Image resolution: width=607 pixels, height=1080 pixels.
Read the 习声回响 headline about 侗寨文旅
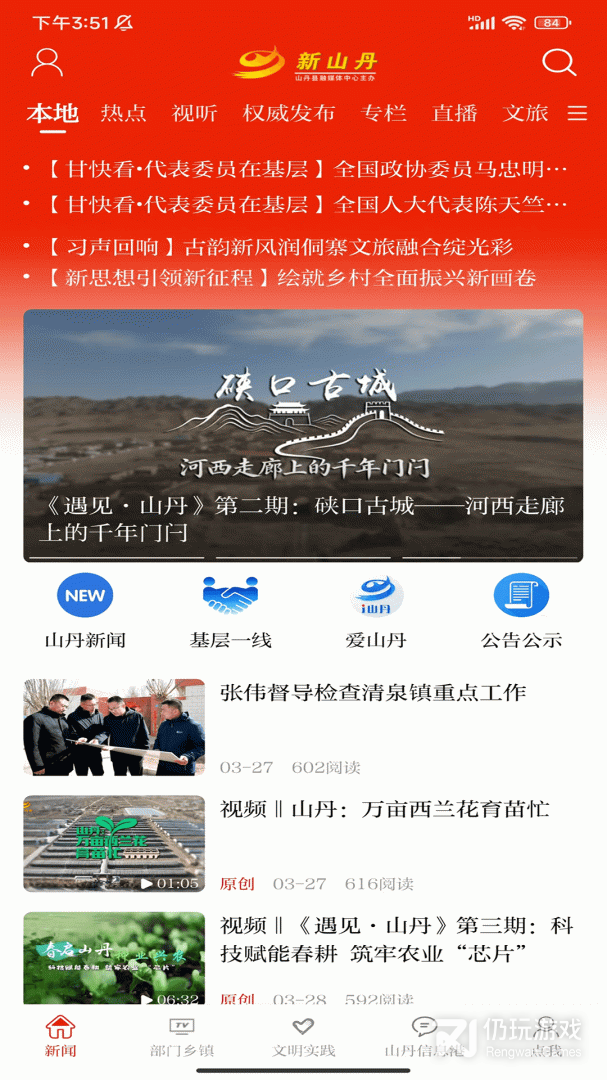pos(292,247)
